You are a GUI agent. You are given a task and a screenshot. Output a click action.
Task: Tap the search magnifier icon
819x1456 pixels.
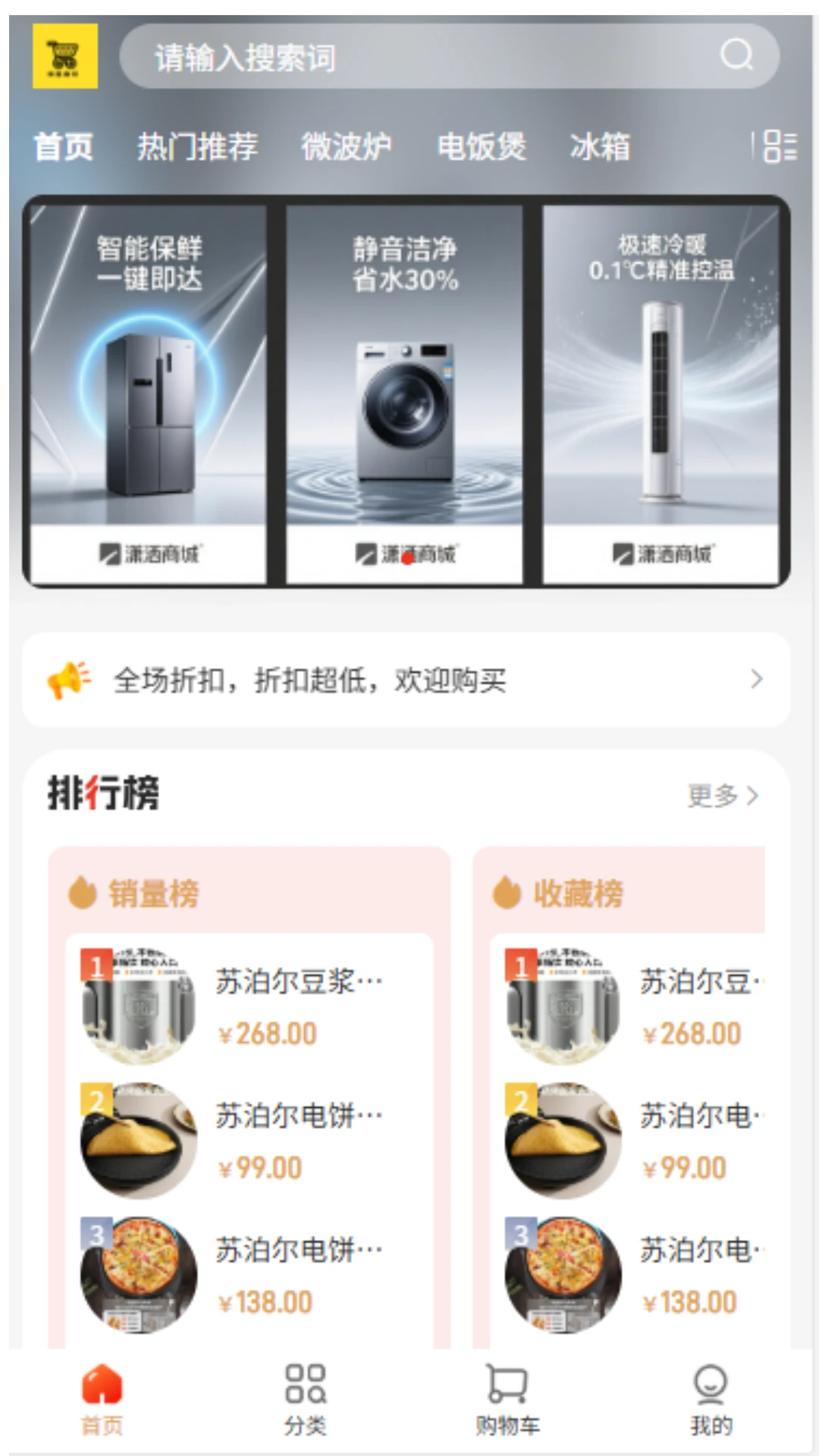tap(734, 56)
